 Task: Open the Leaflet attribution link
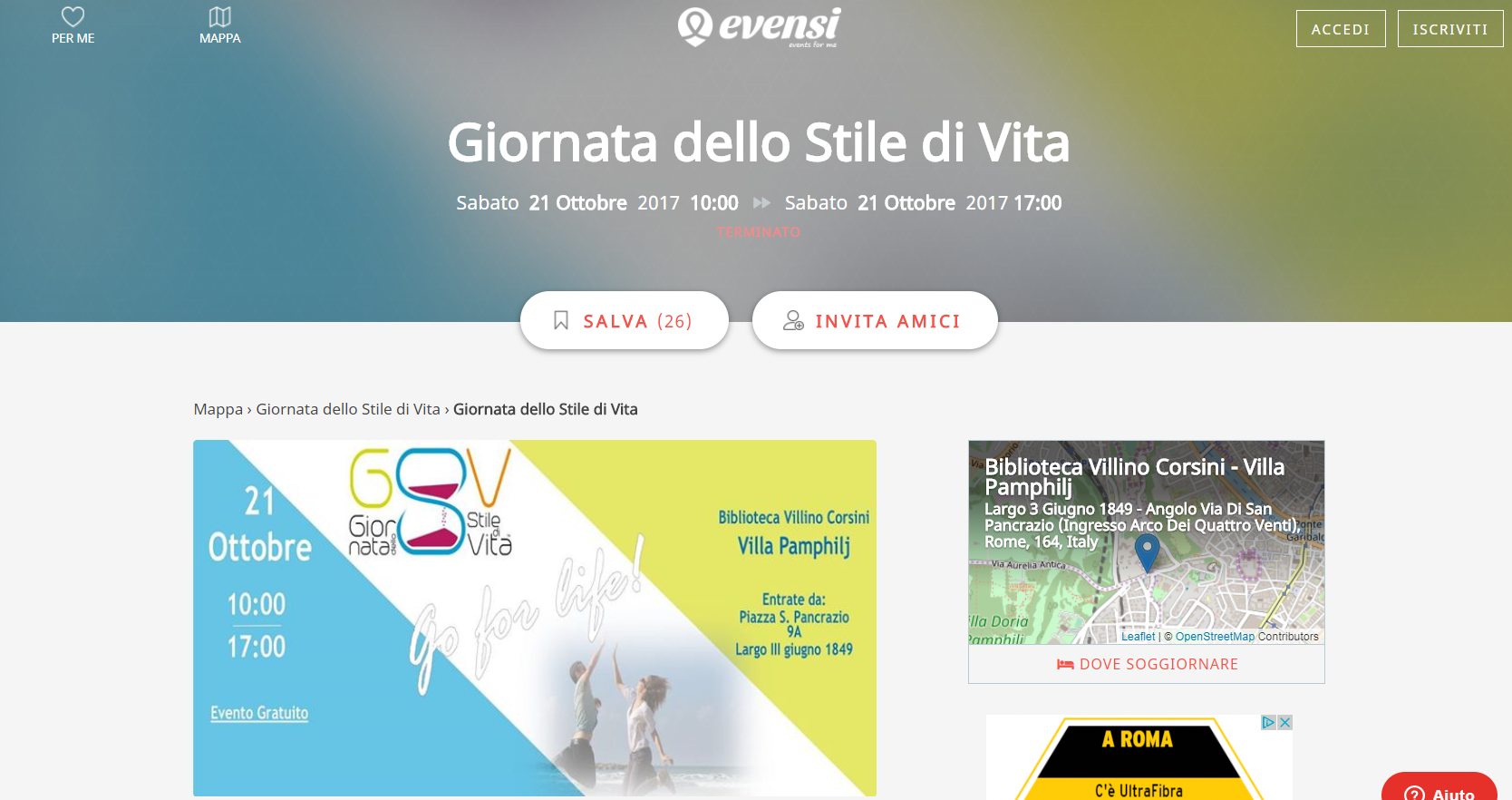(x=1138, y=637)
